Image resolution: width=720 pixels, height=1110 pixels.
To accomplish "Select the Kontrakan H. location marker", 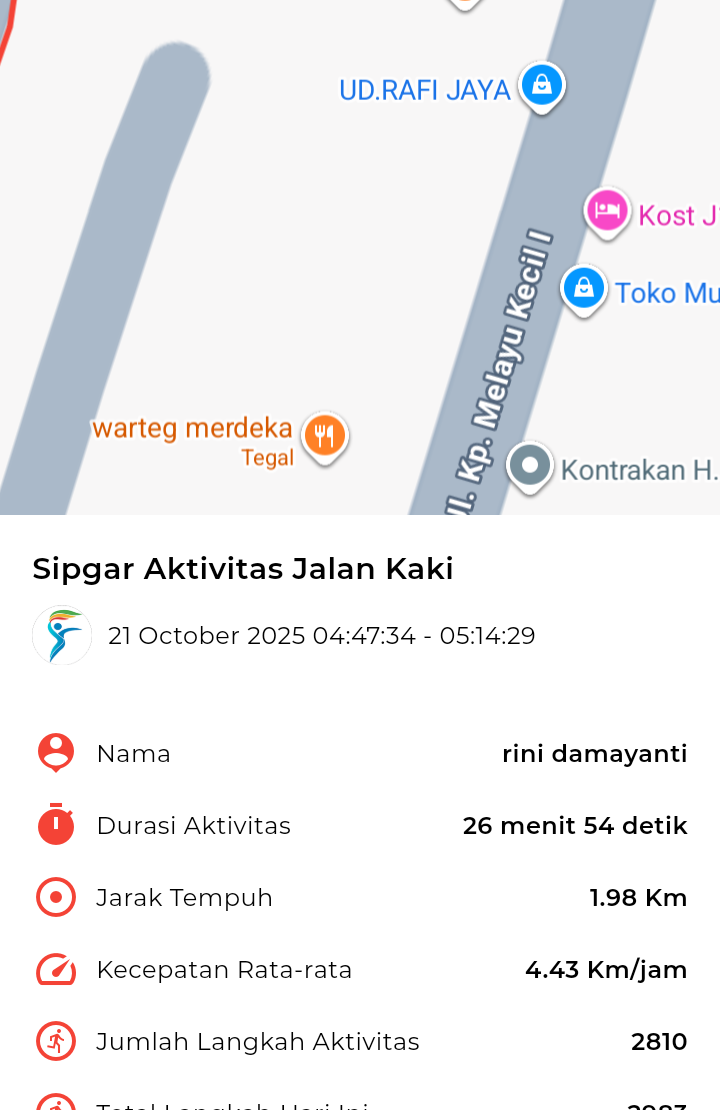I will coord(530,466).
